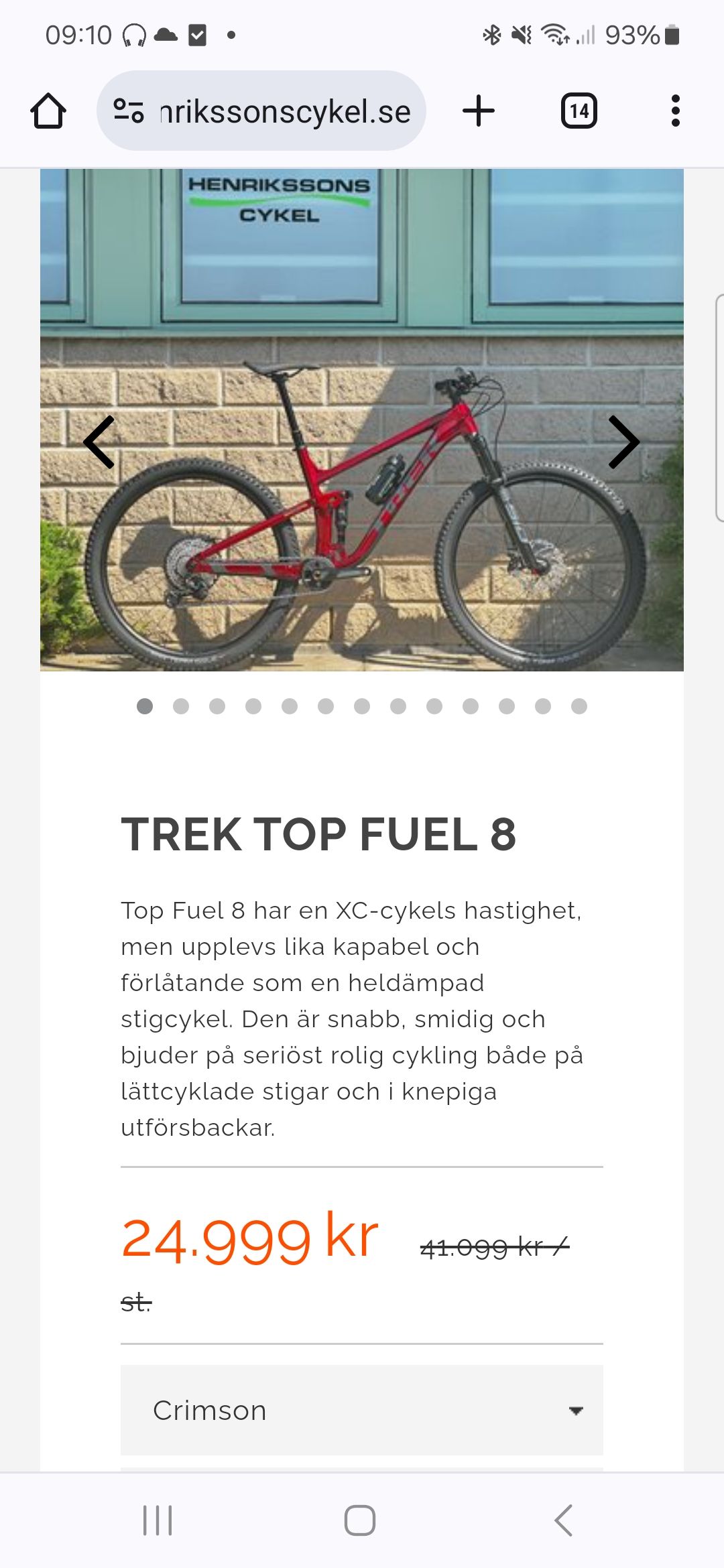Open the tab switcher showing 14 tabs
The width and height of the screenshot is (724, 1568).
tap(579, 111)
